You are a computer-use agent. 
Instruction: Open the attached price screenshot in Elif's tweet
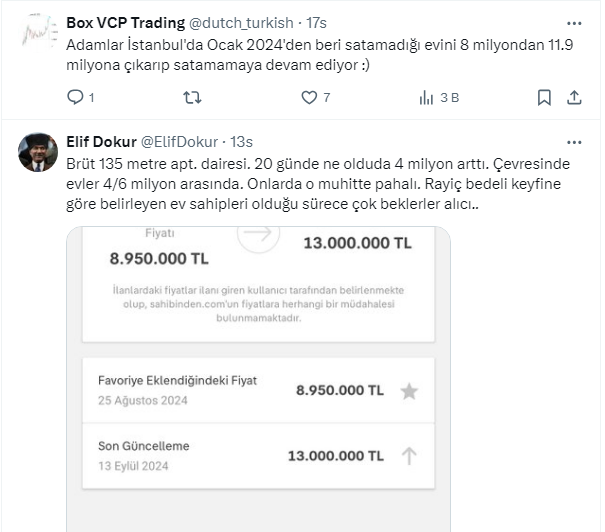[x=258, y=380]
